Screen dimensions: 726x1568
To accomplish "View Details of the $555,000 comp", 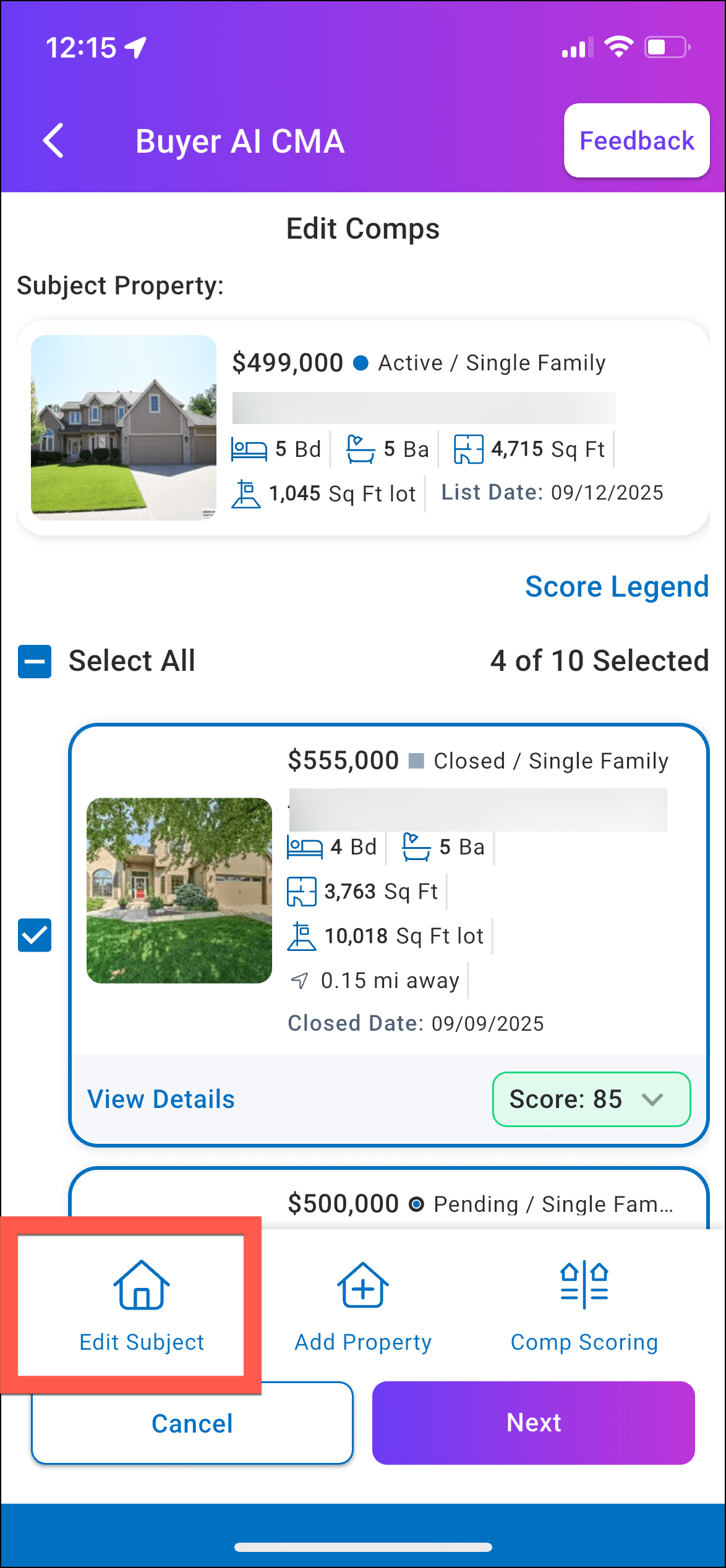I will pos(161,1099).
